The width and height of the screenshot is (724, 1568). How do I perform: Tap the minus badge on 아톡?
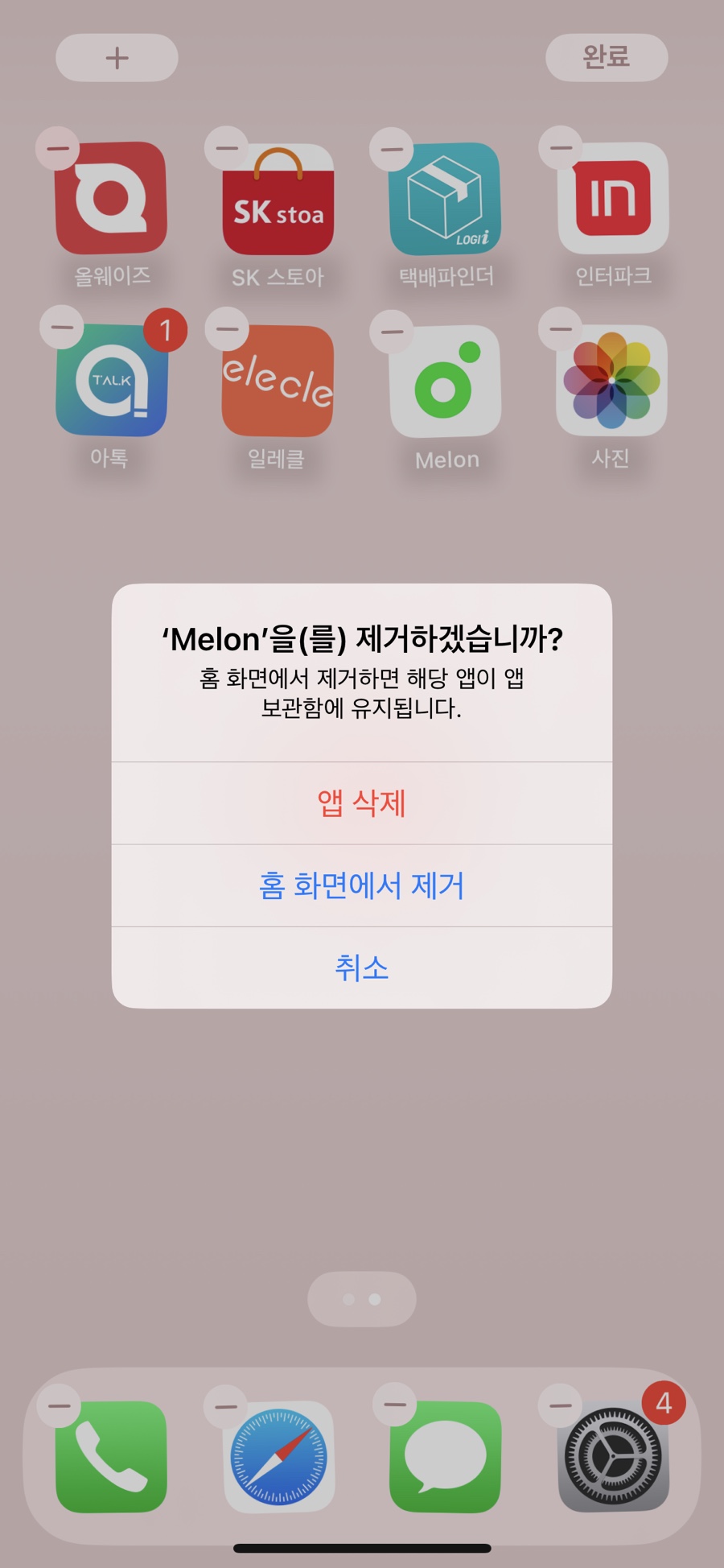pos(62,328)
